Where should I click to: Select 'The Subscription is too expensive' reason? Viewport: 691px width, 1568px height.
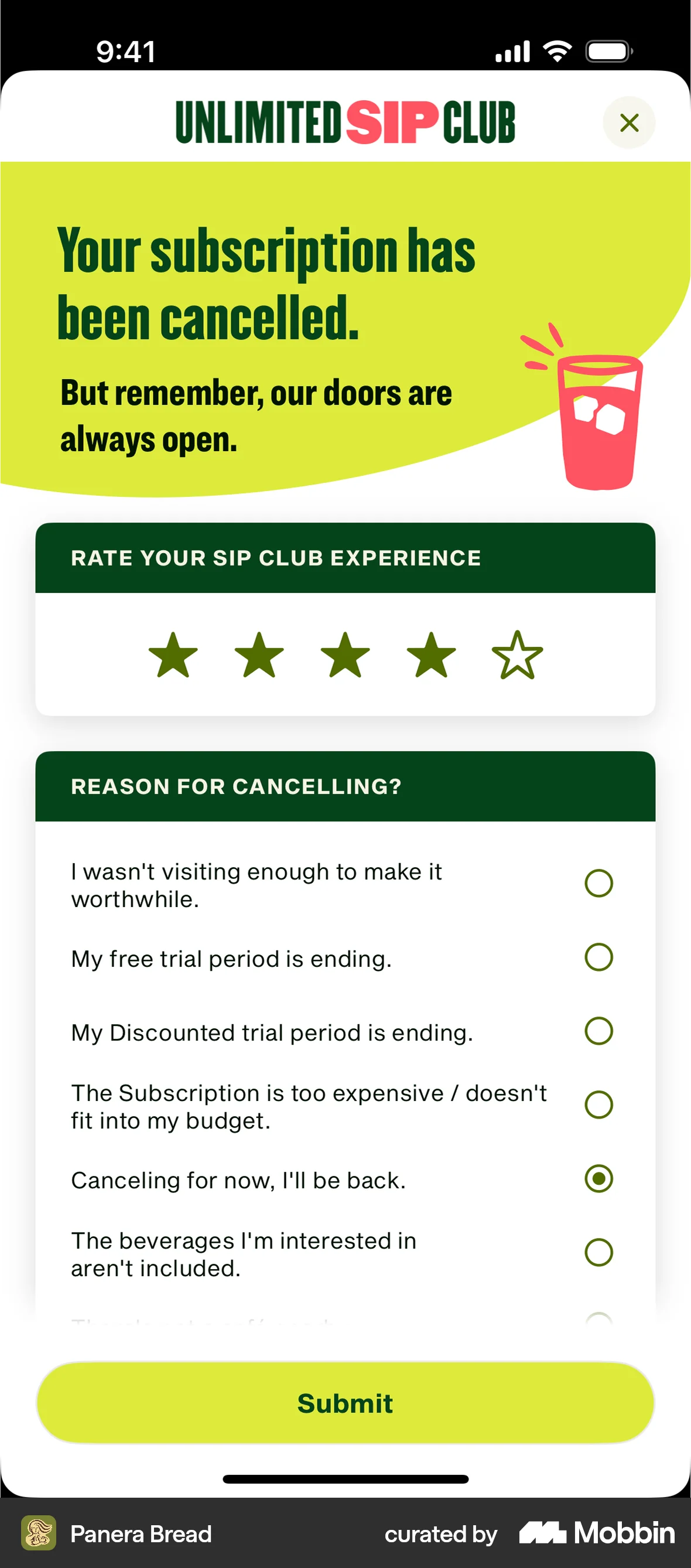(598, 1105)
